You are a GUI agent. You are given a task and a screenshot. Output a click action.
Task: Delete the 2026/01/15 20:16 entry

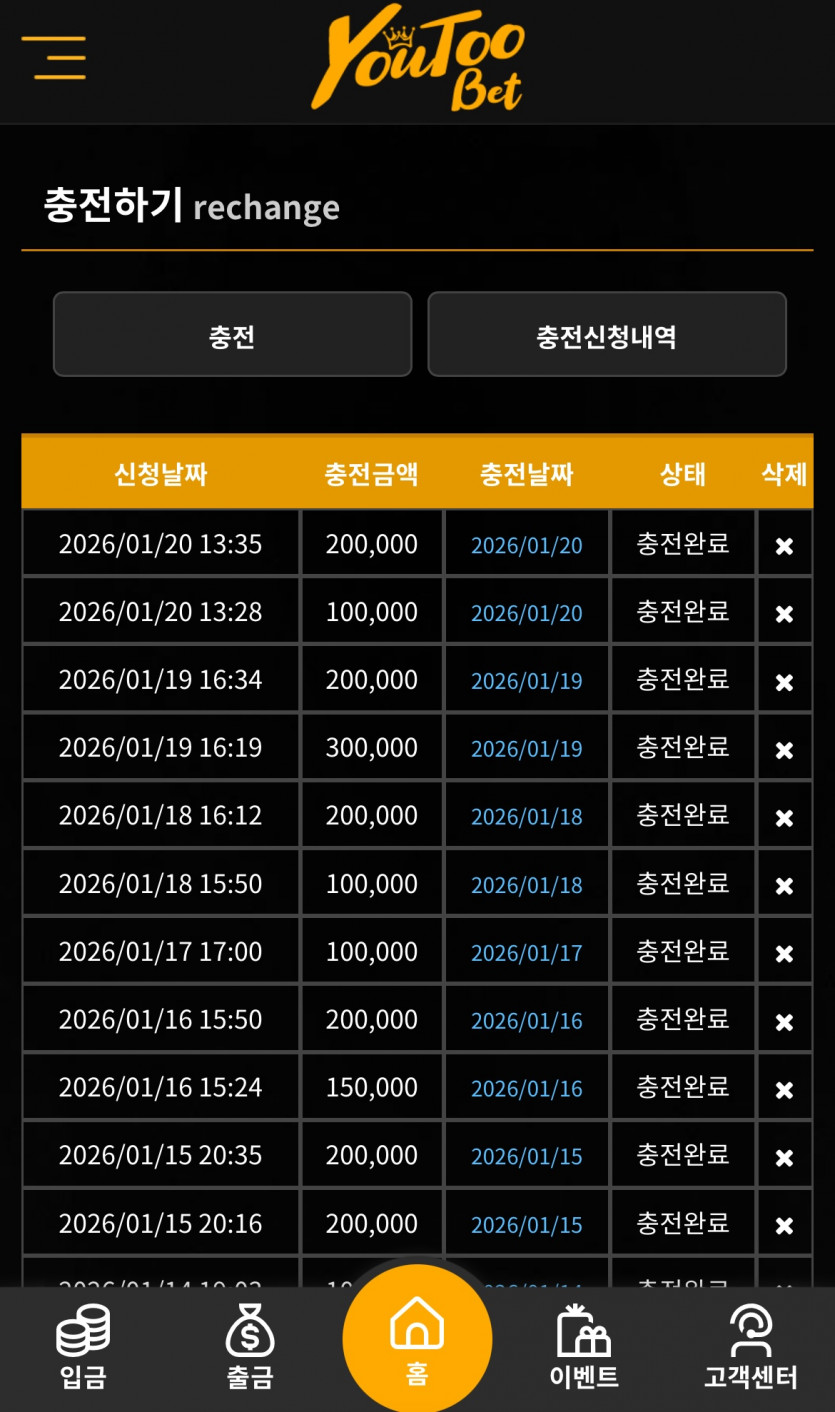[784, 1225]
